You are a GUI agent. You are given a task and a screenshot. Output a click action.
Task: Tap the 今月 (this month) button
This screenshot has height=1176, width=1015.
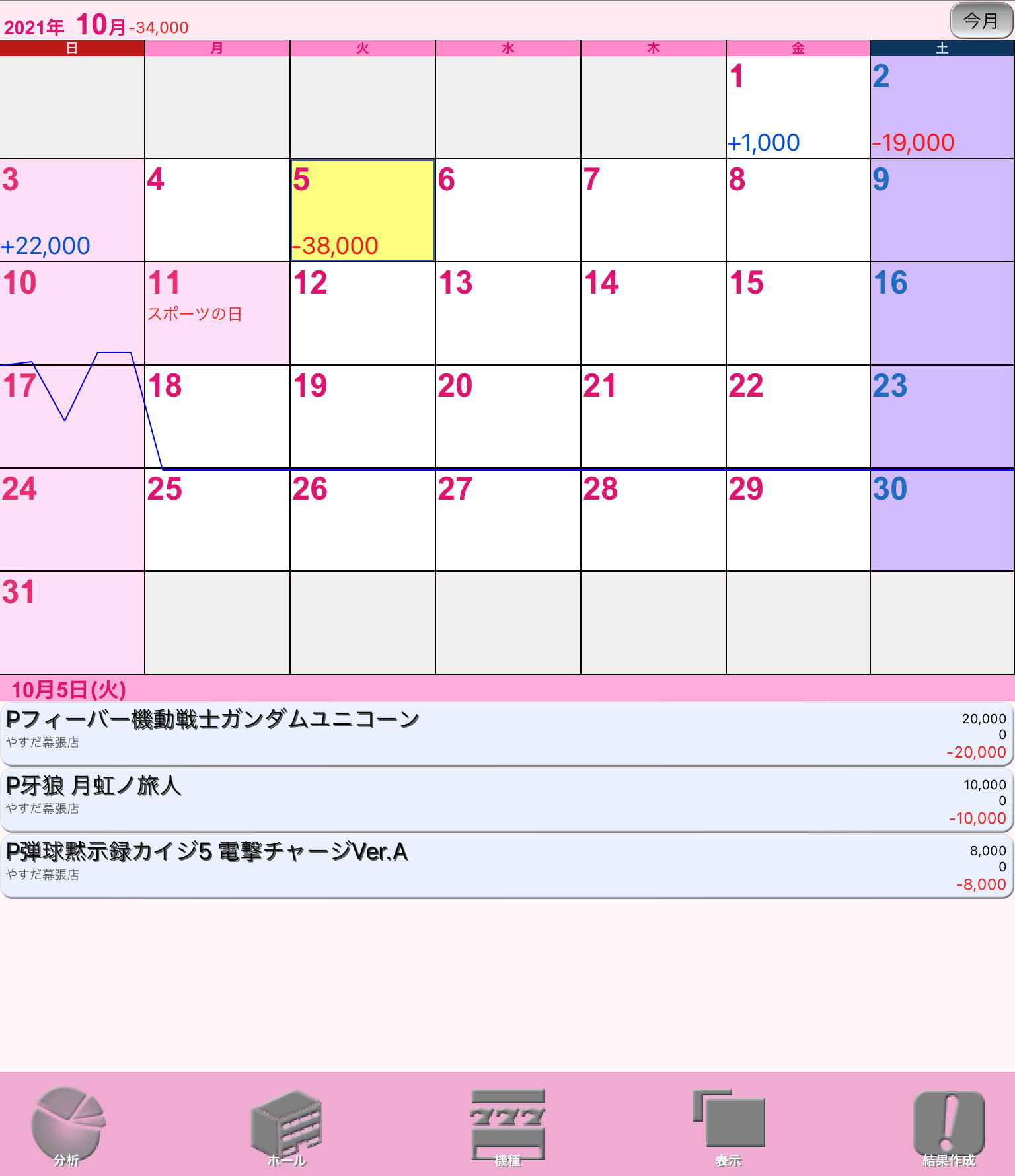coord(981,21)
